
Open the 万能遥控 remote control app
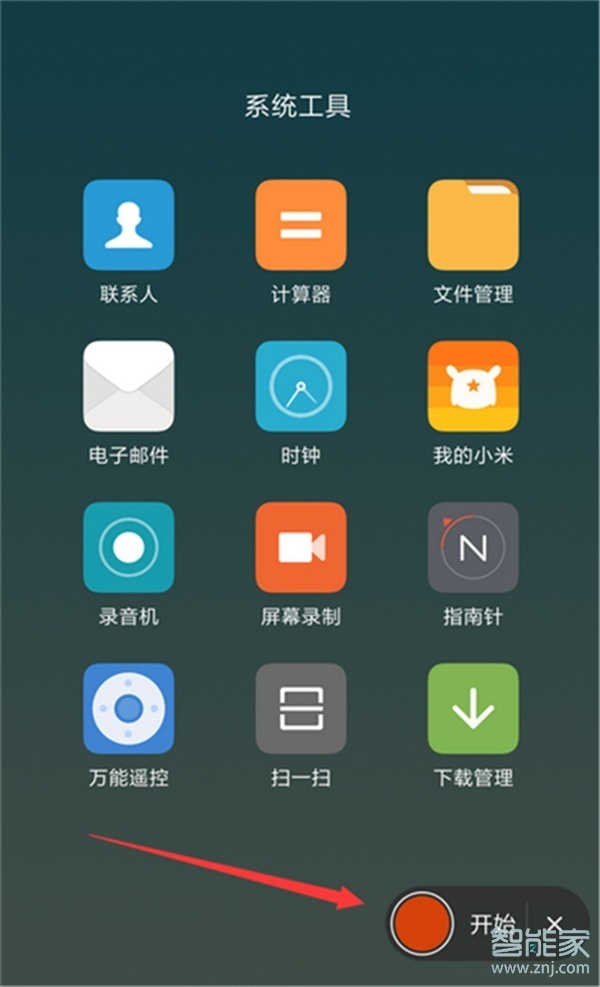point(128,708)
